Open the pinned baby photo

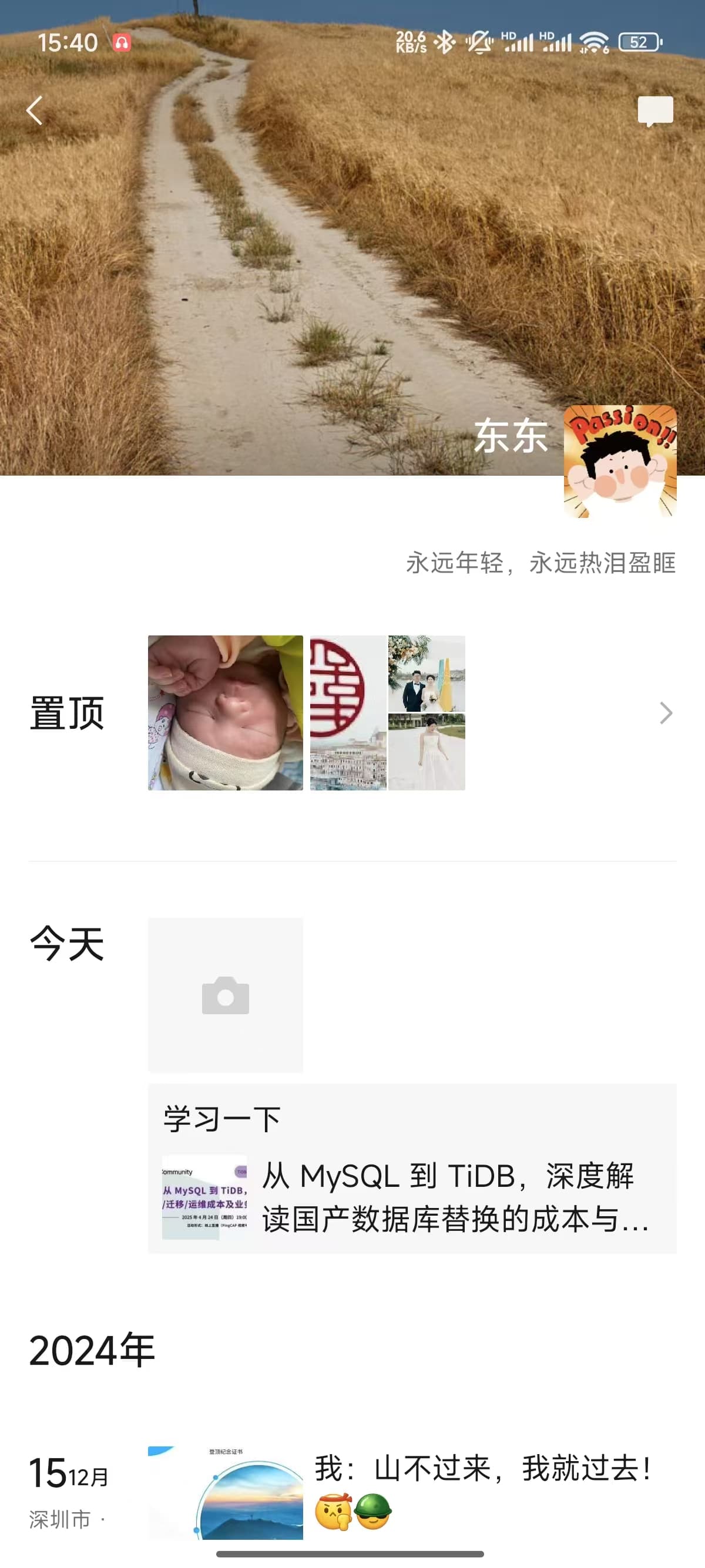(x=225, y=713)
